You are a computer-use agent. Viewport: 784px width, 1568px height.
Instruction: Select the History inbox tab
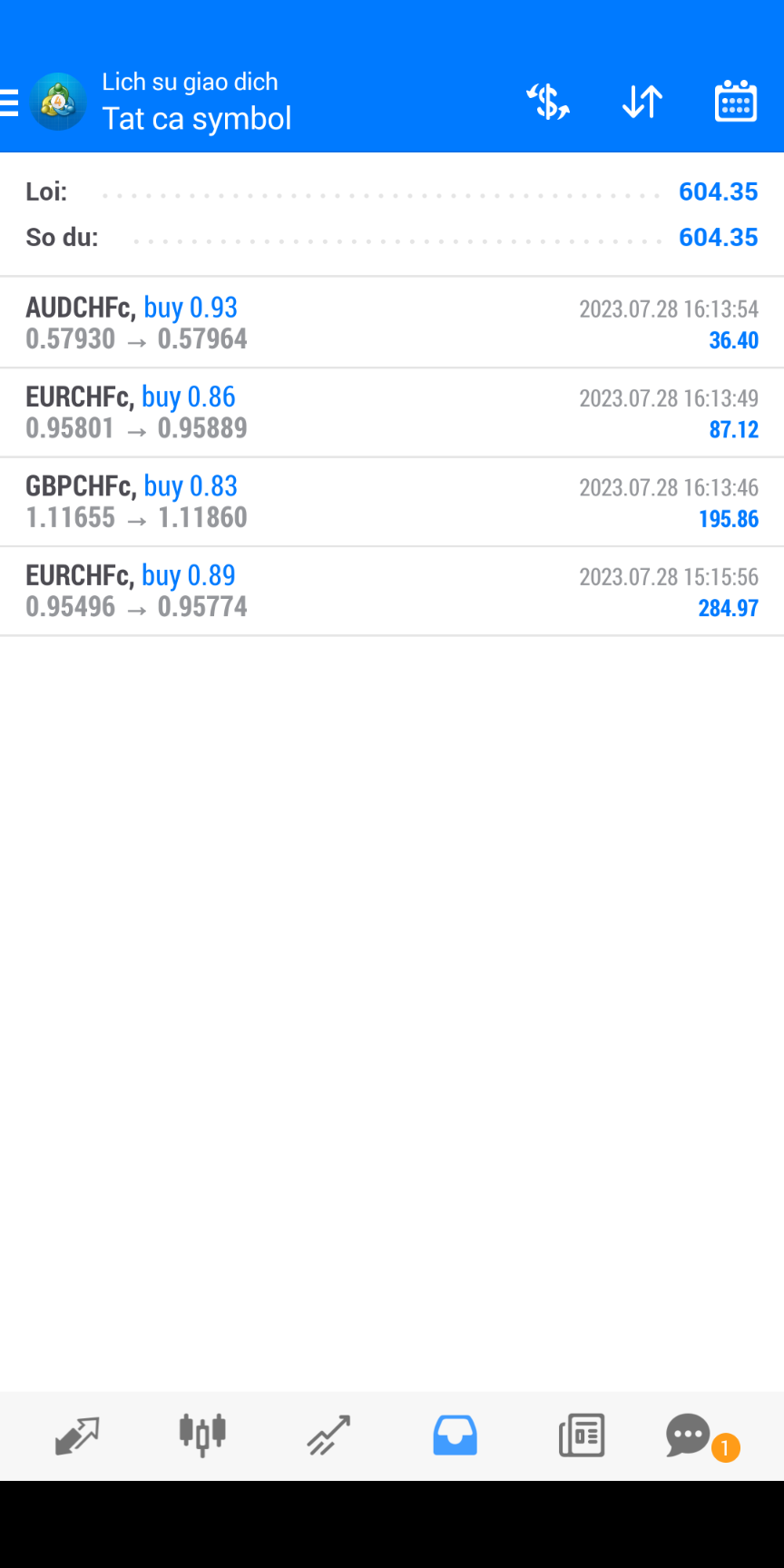455,1436
